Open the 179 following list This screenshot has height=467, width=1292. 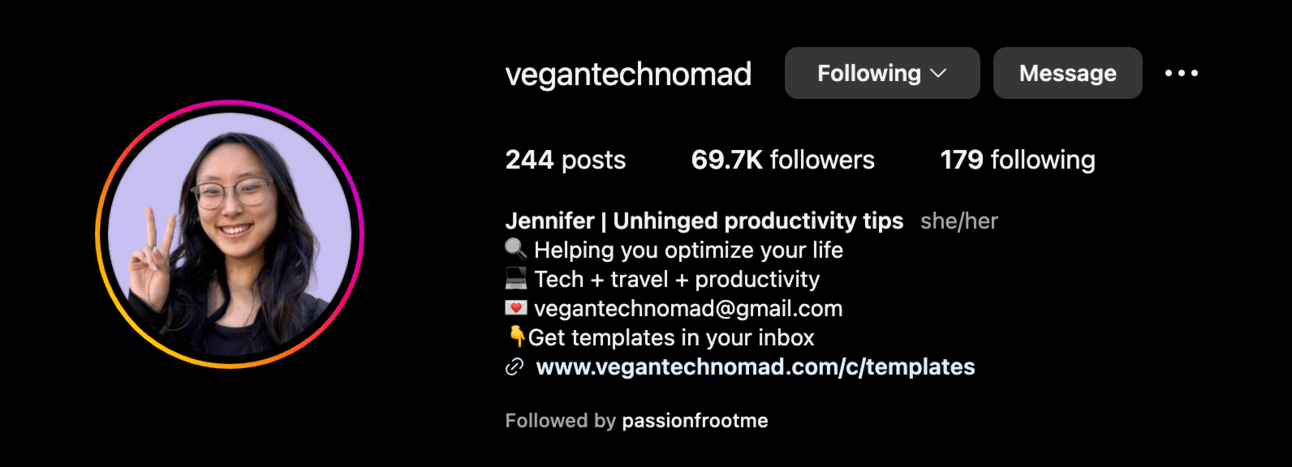(x=1017, y=160)
